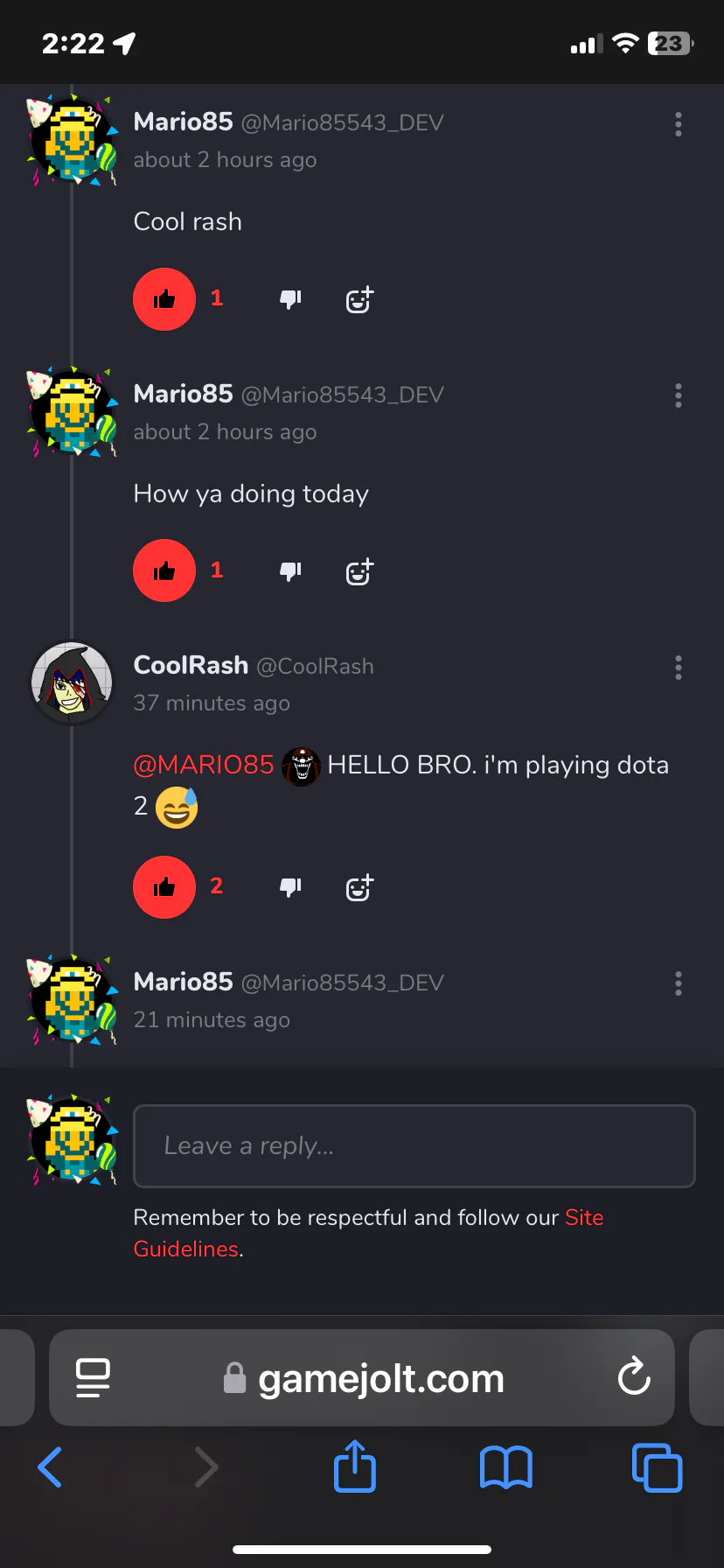Like the "Cool rash" comment
Screen dimensions: 724x1568
tap(164, 299)
